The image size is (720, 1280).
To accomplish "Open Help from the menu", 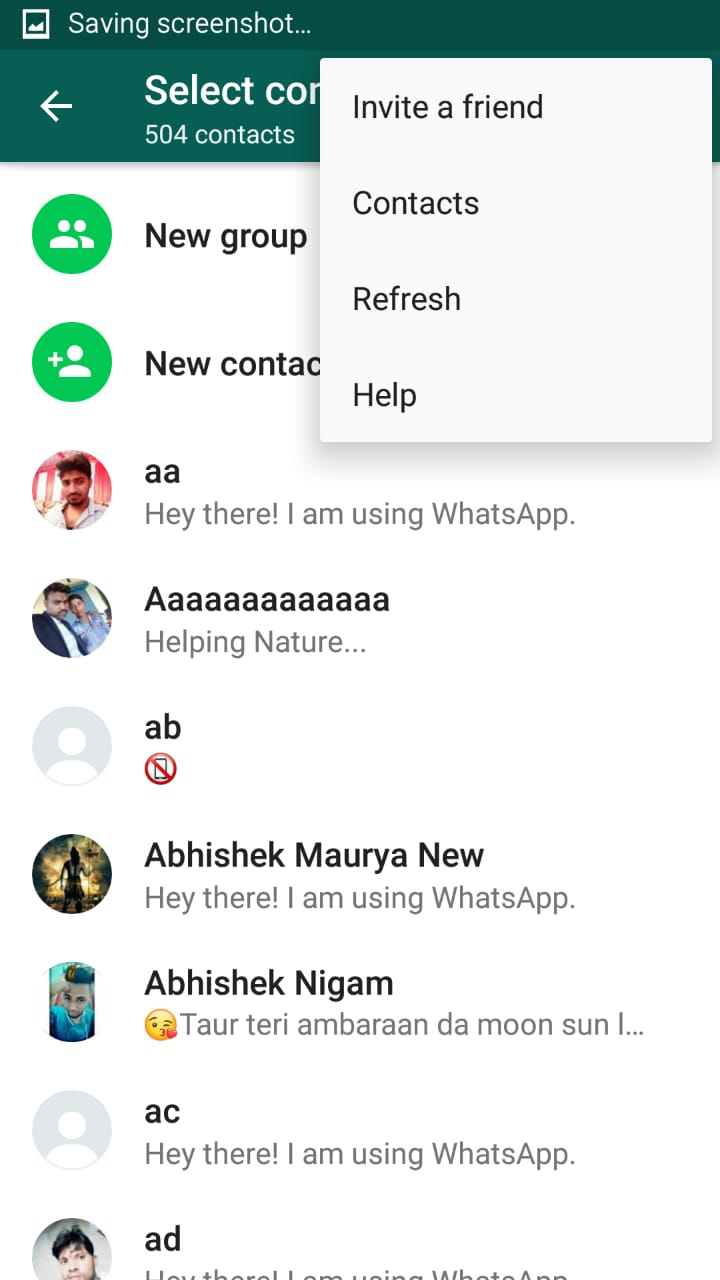I will (385, 395).
